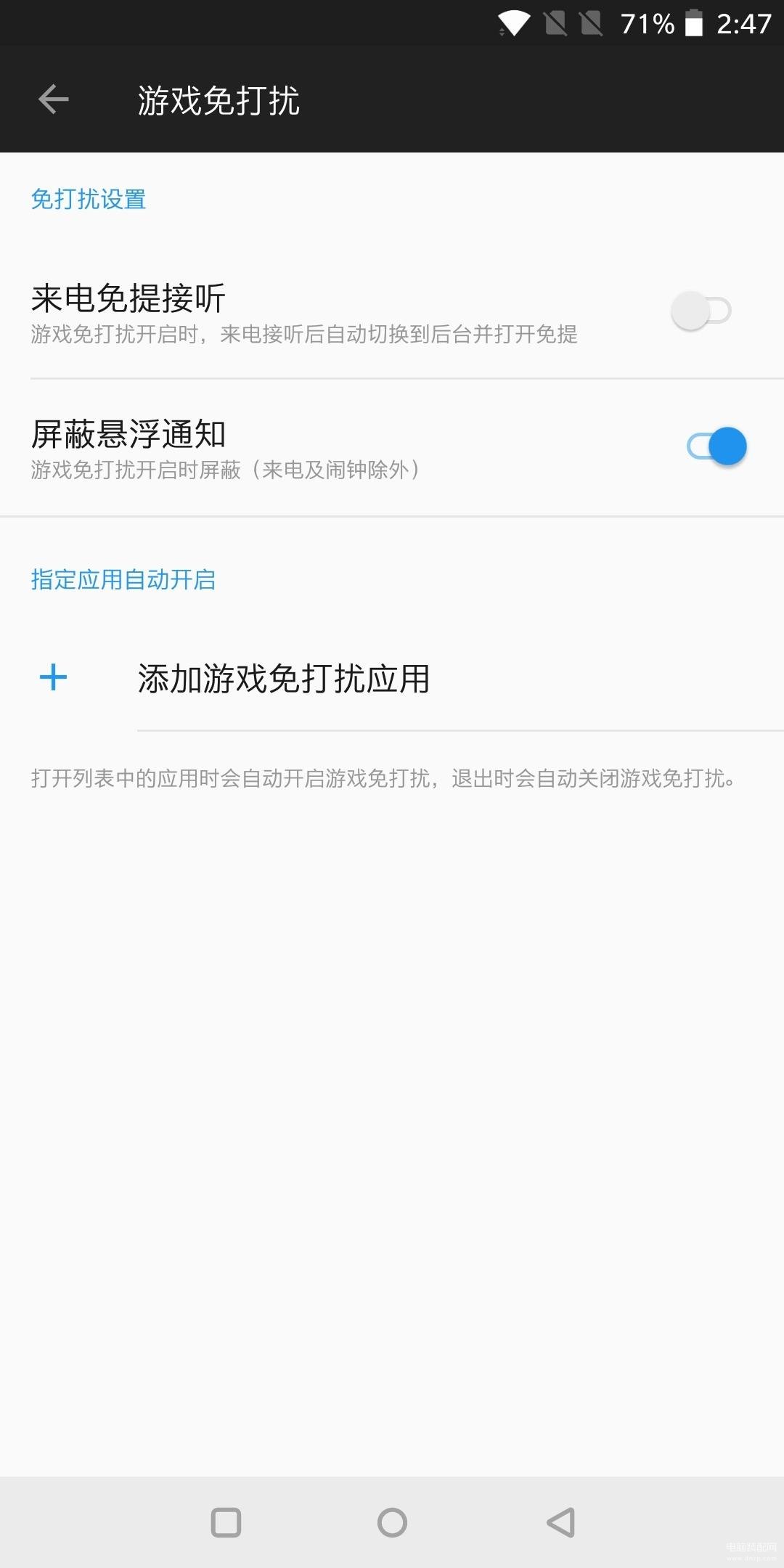Go back using the app bar arrow
Viewport: 784px width, 1568px height.
[53, 99]
